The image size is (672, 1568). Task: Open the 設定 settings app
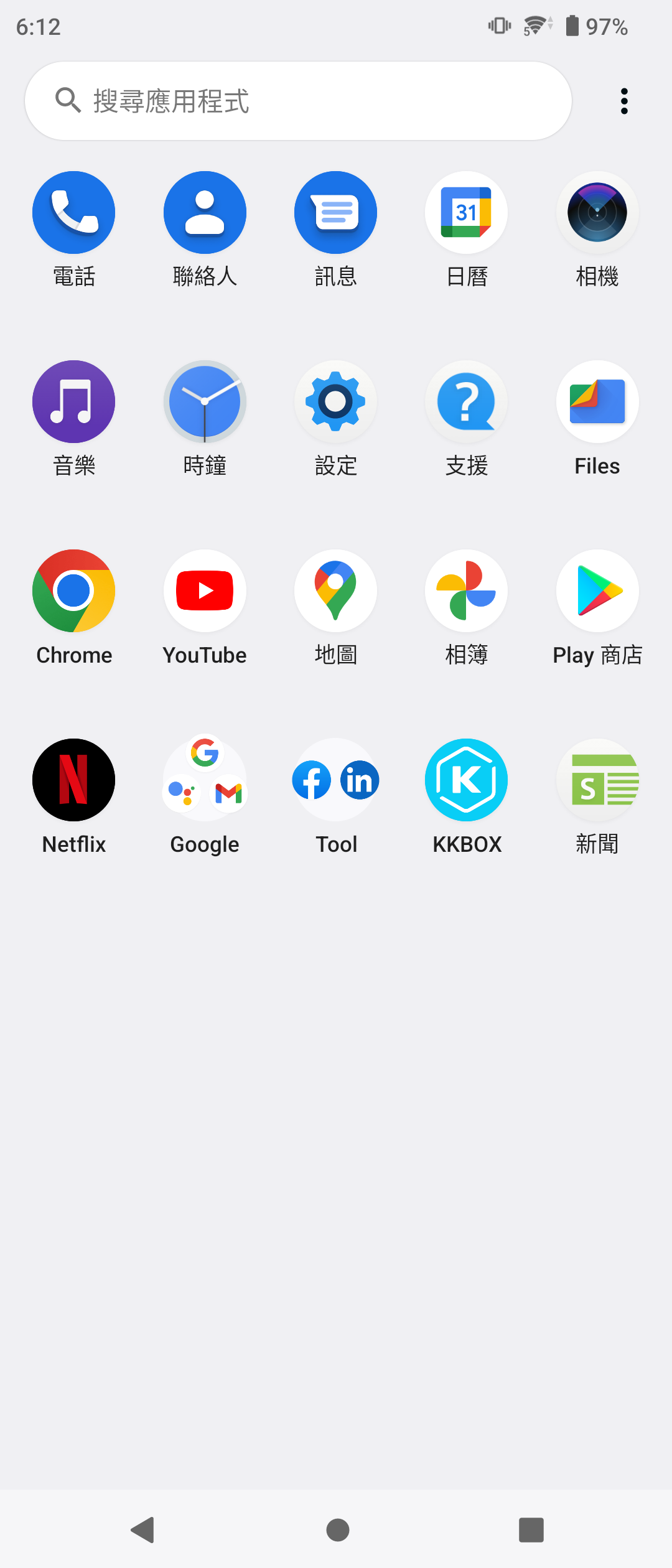click(x=335, y=401)
